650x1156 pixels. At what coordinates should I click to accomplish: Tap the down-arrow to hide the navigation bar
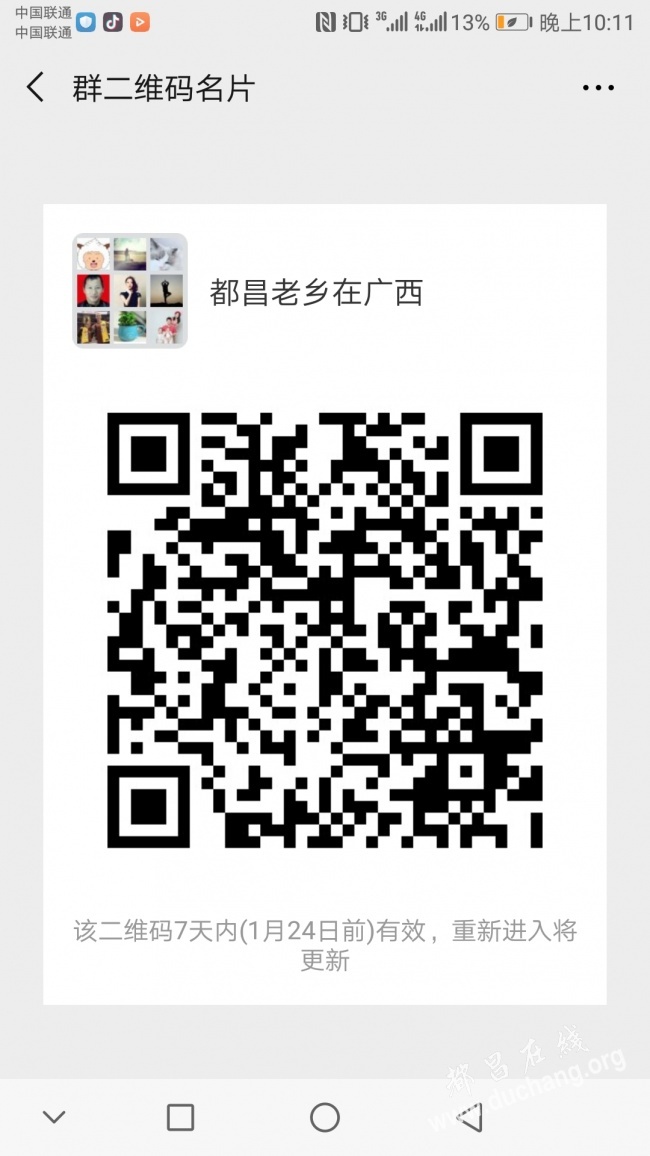[54, 1117]
